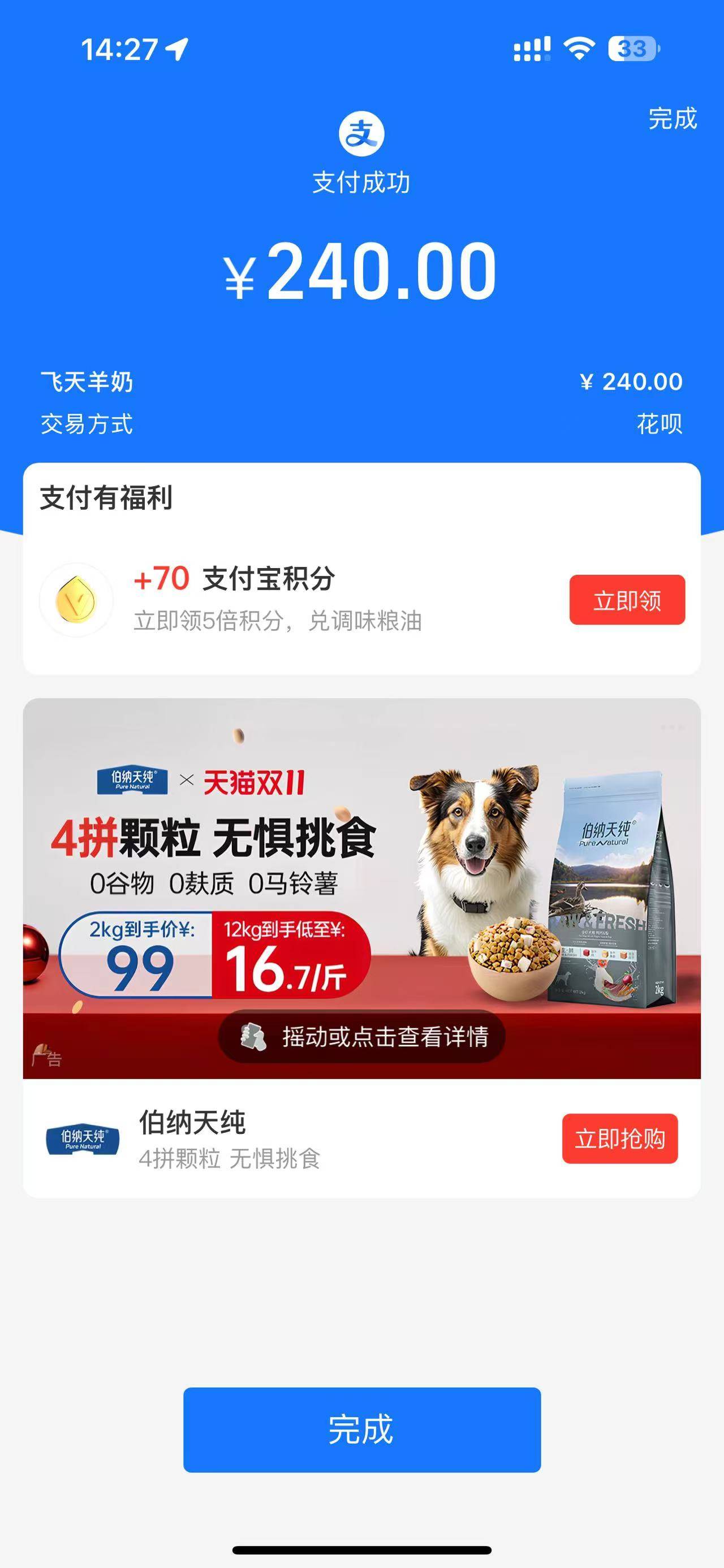Open the ad's three-dot options menu

pos(673,727)
